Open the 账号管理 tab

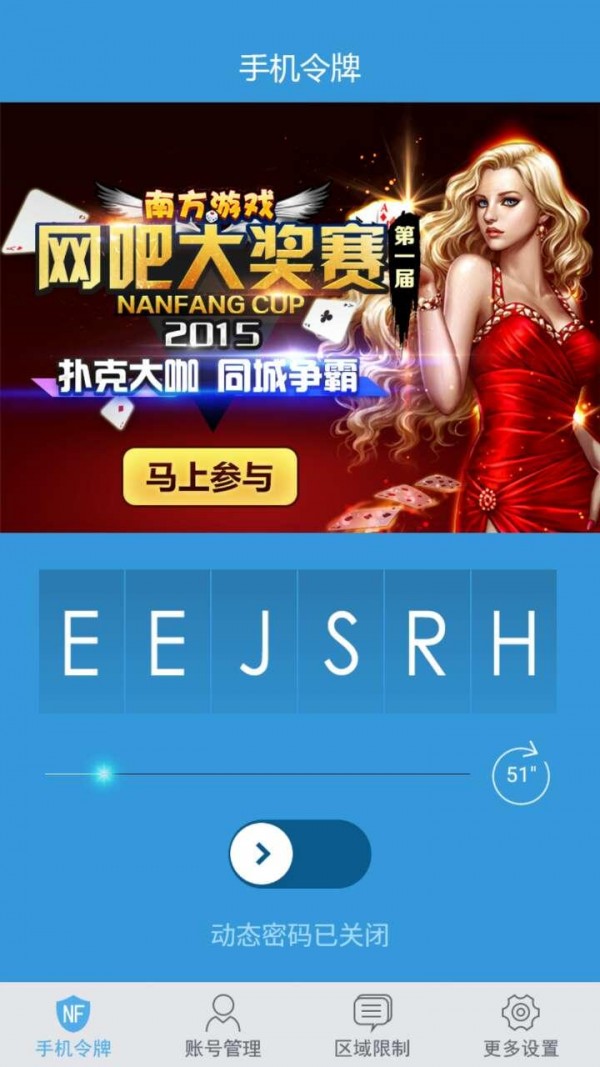coord(223,1025)
